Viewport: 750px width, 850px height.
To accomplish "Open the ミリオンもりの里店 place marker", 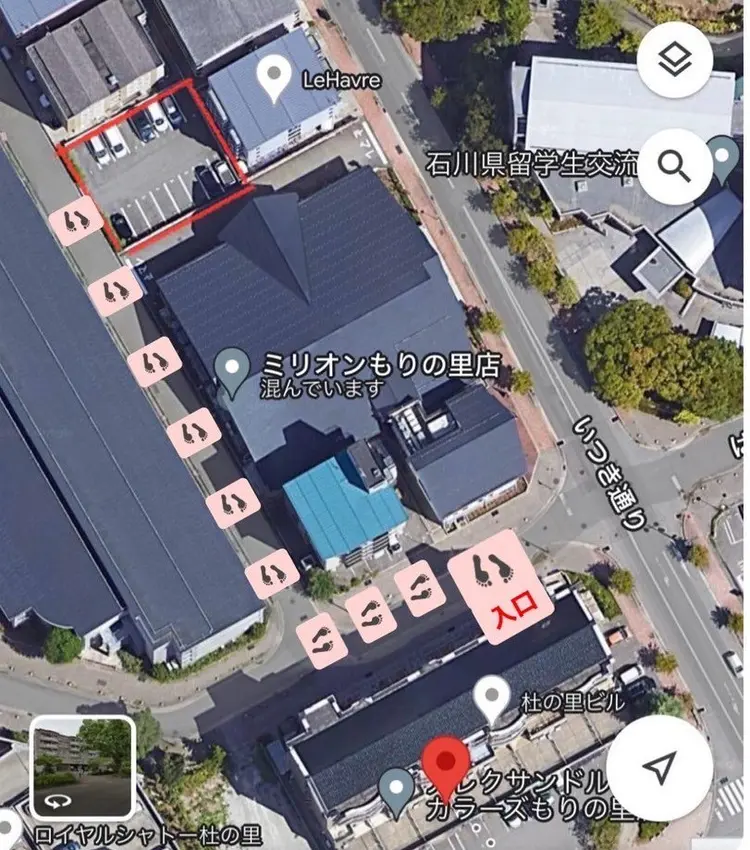I will pyautogui.click(x=235, y=370).
